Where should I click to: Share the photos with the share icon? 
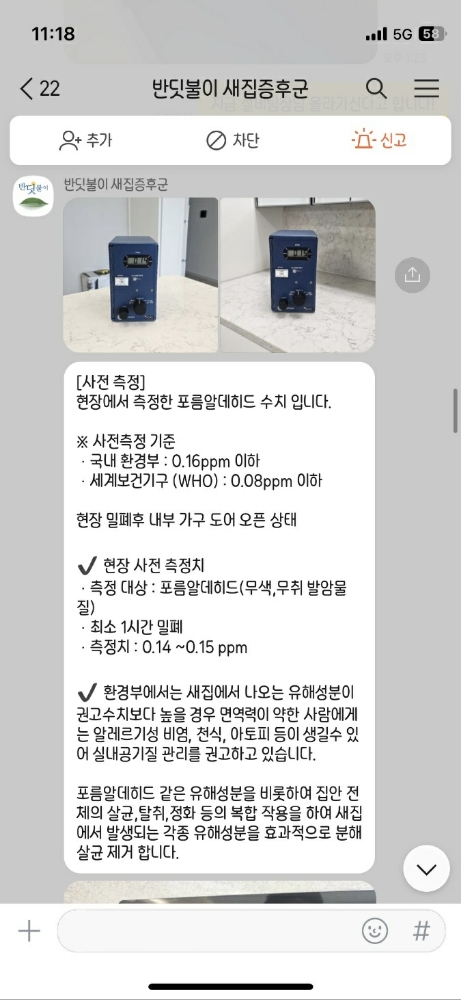(x=413, y=276)
